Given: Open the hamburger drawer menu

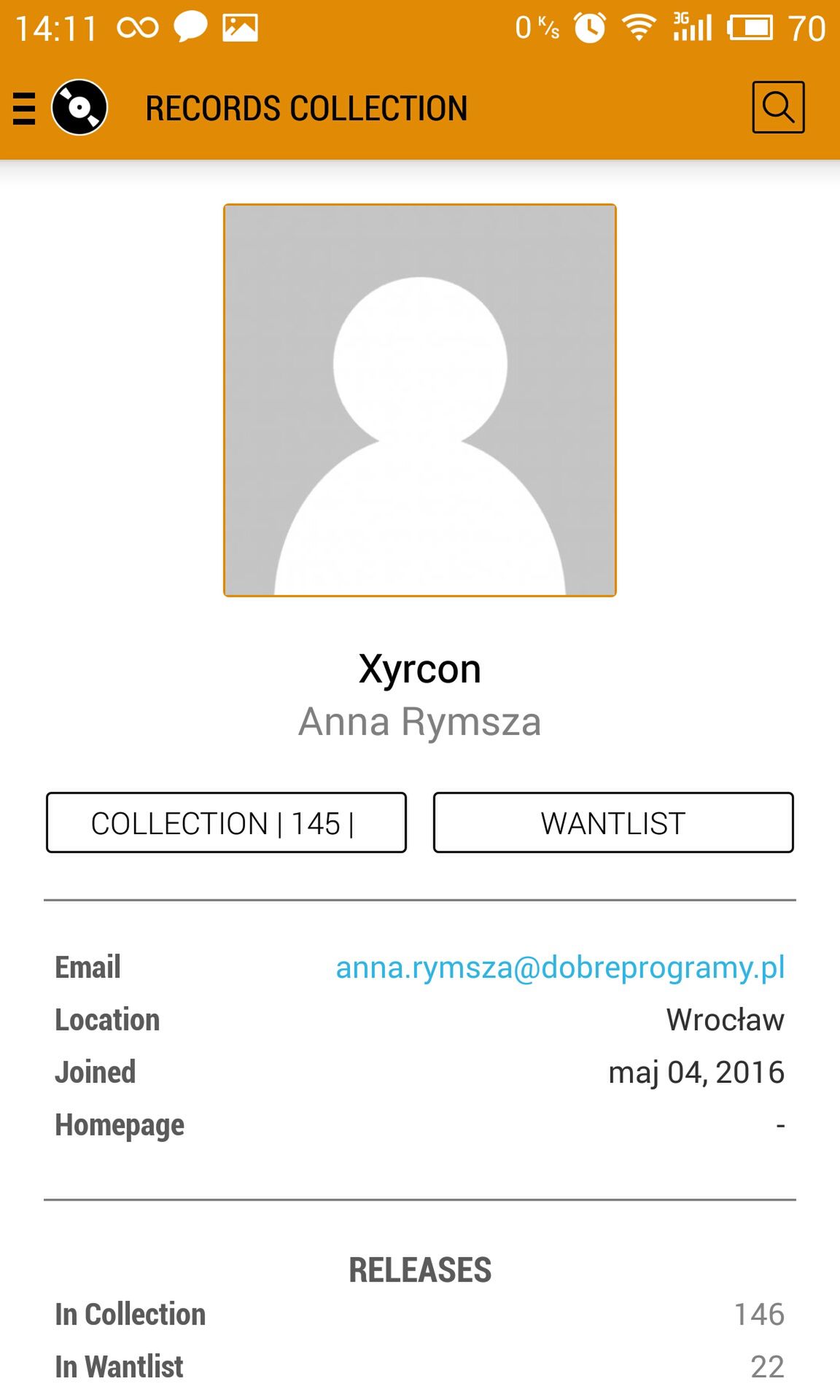Looking at the screenshot, I should (24, 108).
